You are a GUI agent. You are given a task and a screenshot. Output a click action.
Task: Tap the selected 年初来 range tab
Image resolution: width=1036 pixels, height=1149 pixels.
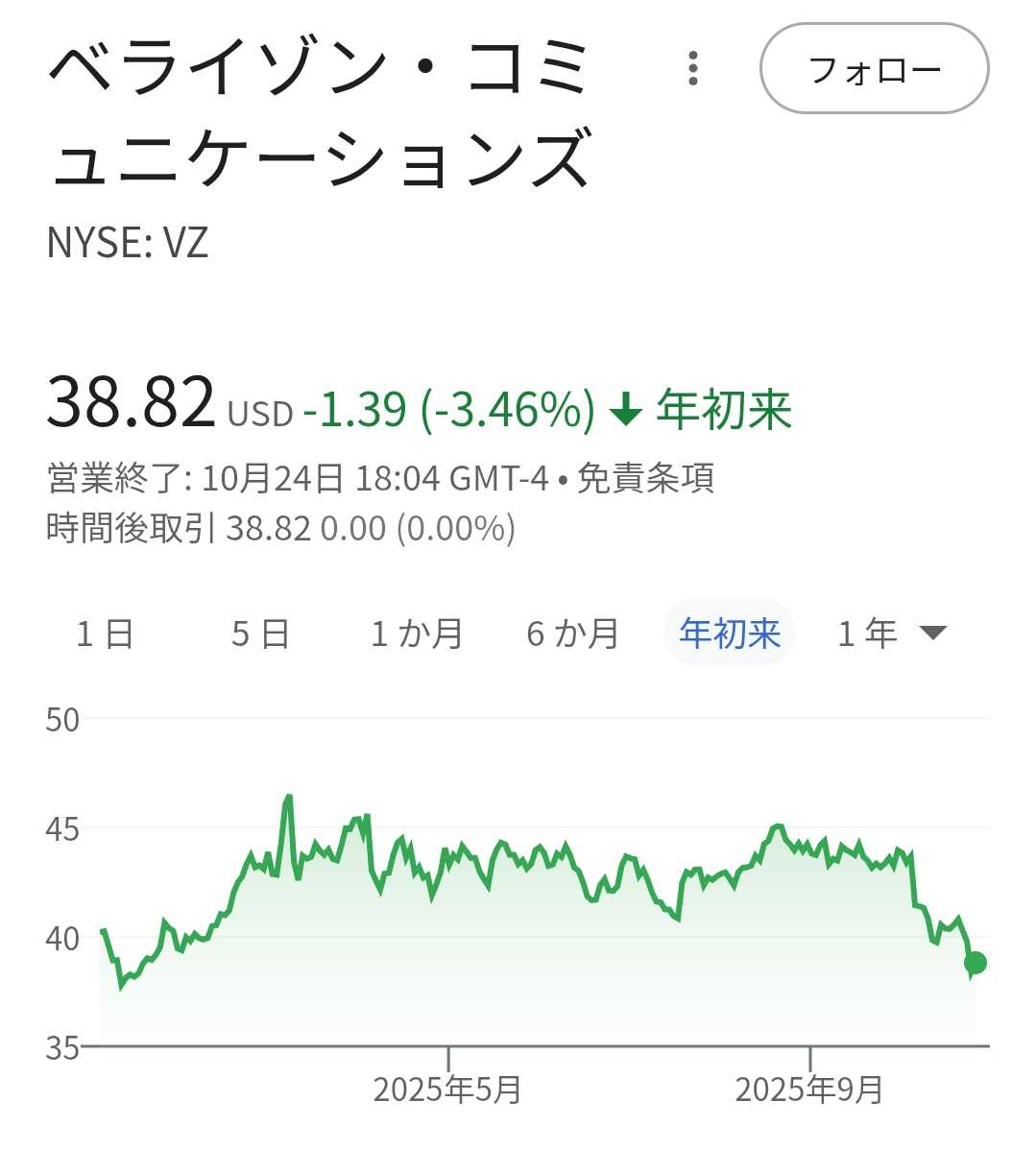coord(730,634)
